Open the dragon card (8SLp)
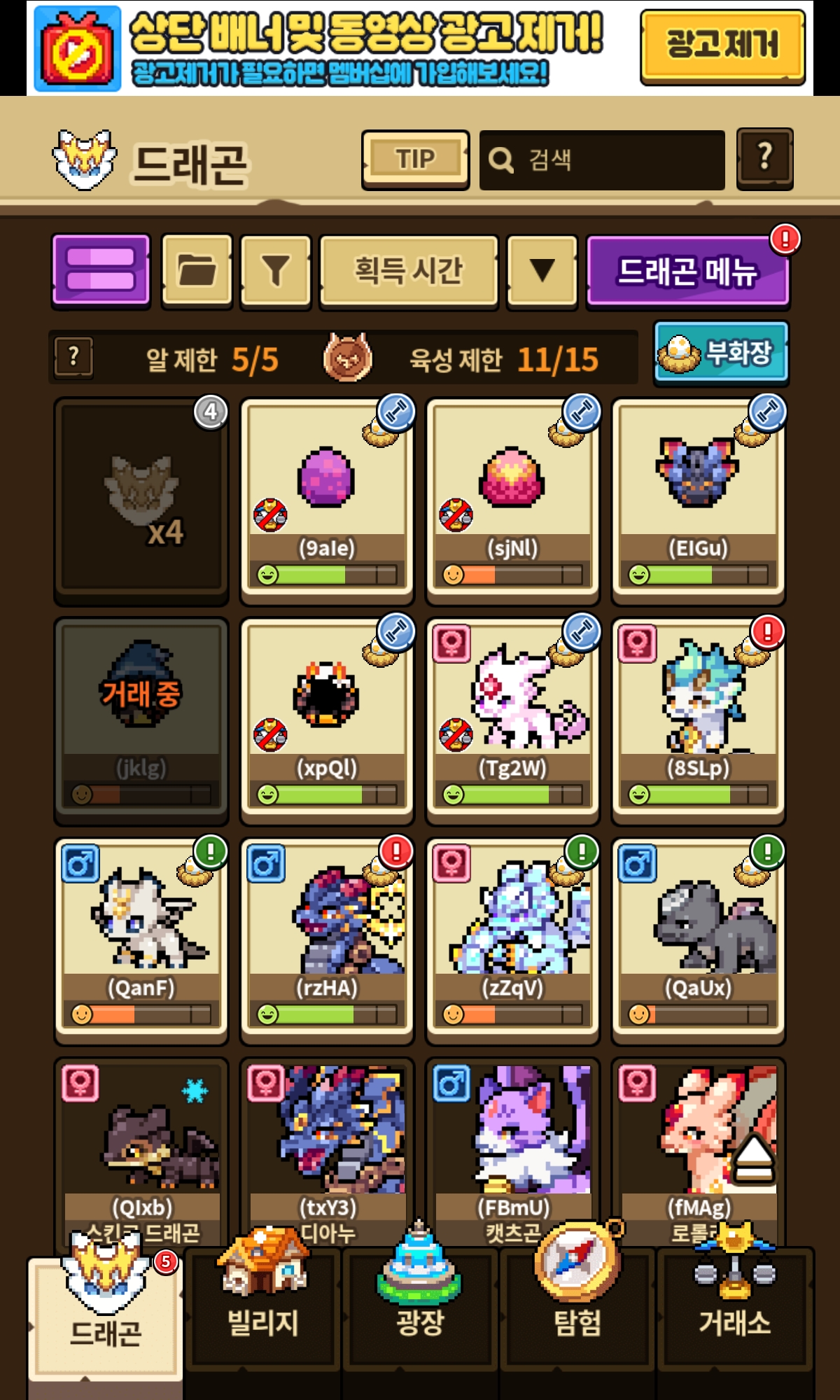This screenshot has height=1400, width=840. click(699, 721)
